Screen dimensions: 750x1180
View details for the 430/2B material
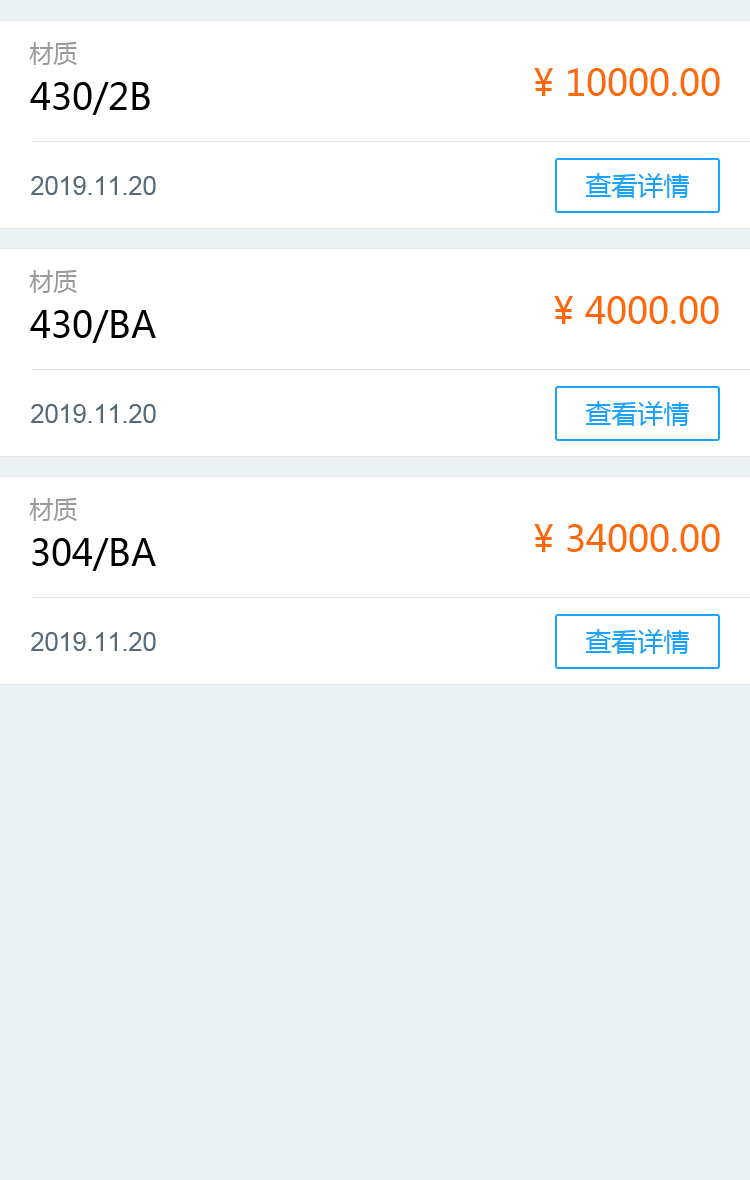pos(637,186)
